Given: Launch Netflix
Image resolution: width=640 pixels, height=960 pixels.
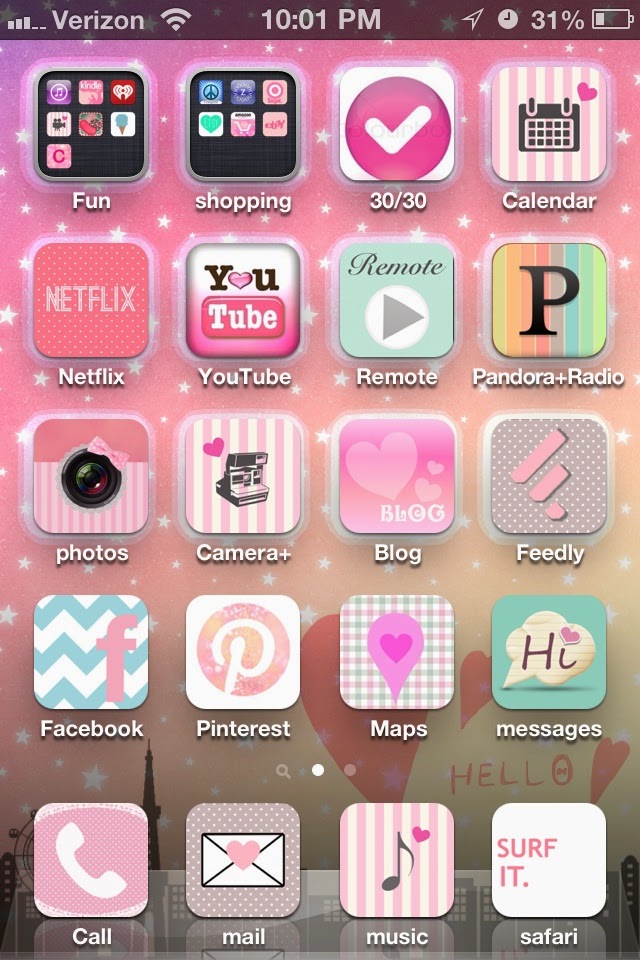Looking at the screenshot, I should click(x=91, y=300).
